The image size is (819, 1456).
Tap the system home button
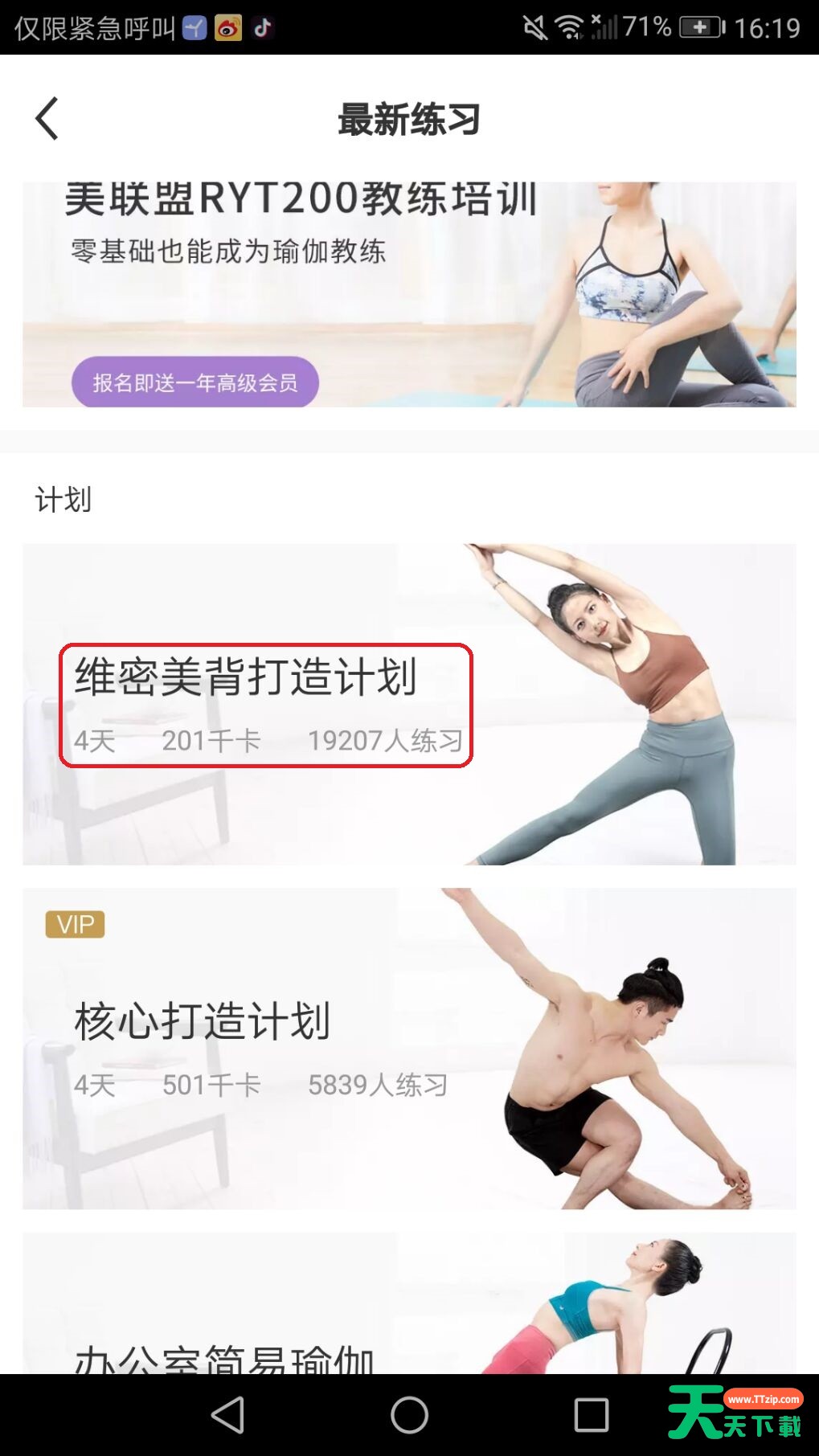click(x=409, y=1414)
